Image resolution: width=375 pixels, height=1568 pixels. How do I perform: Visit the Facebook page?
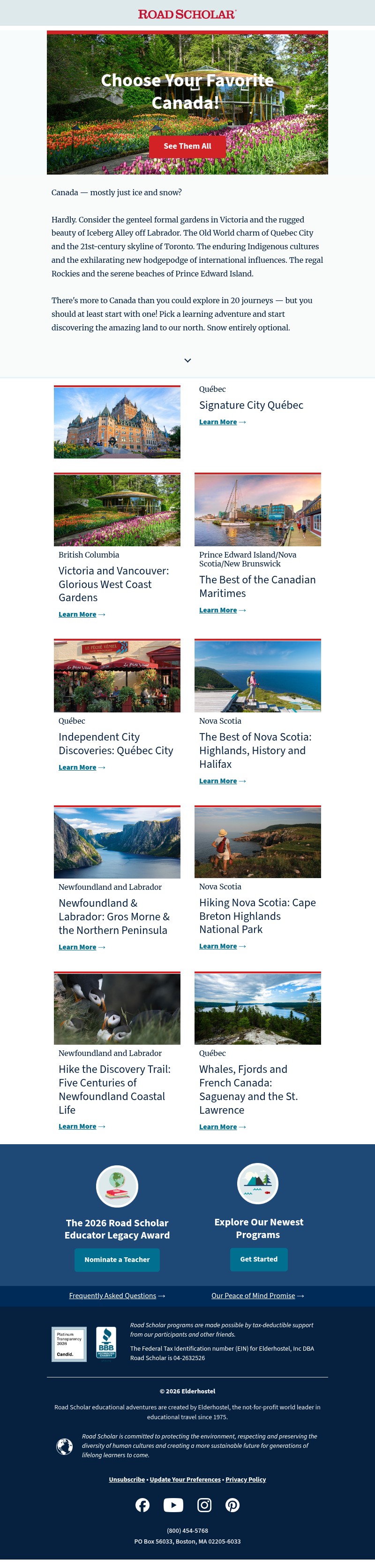[143, 1505]
